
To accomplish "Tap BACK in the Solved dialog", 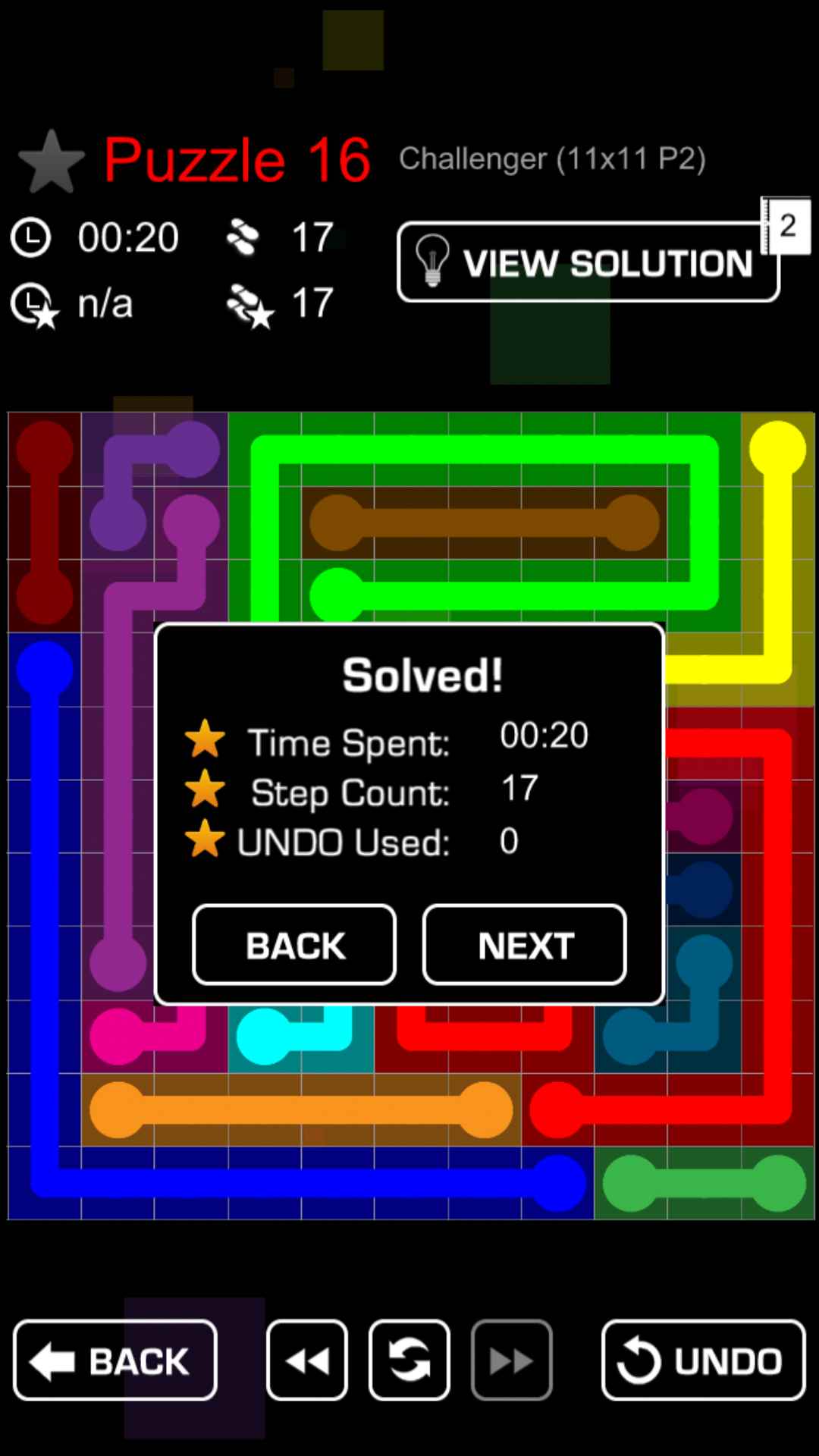I will (x=294, y=945).
